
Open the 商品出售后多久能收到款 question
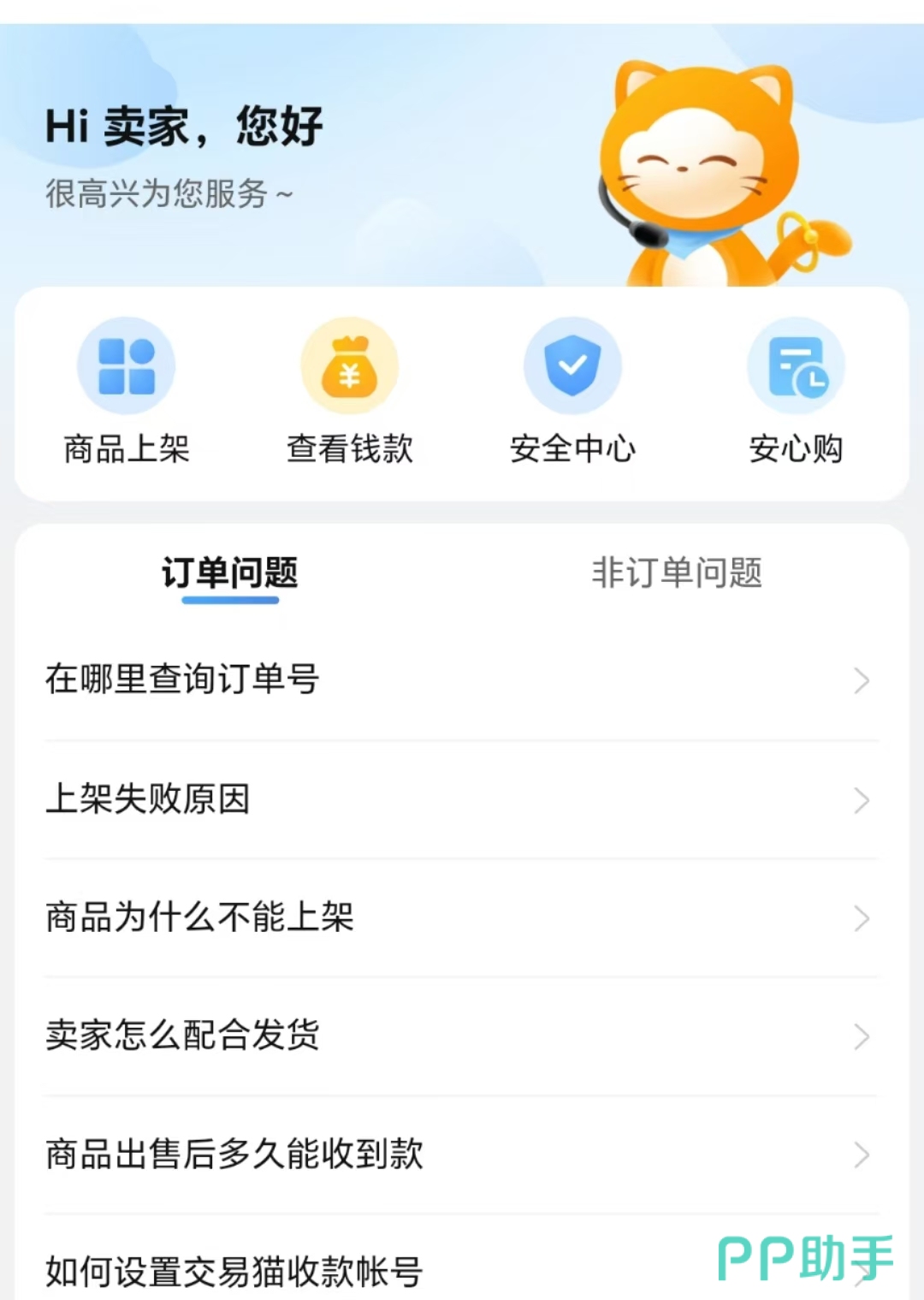pos(234,1155)
